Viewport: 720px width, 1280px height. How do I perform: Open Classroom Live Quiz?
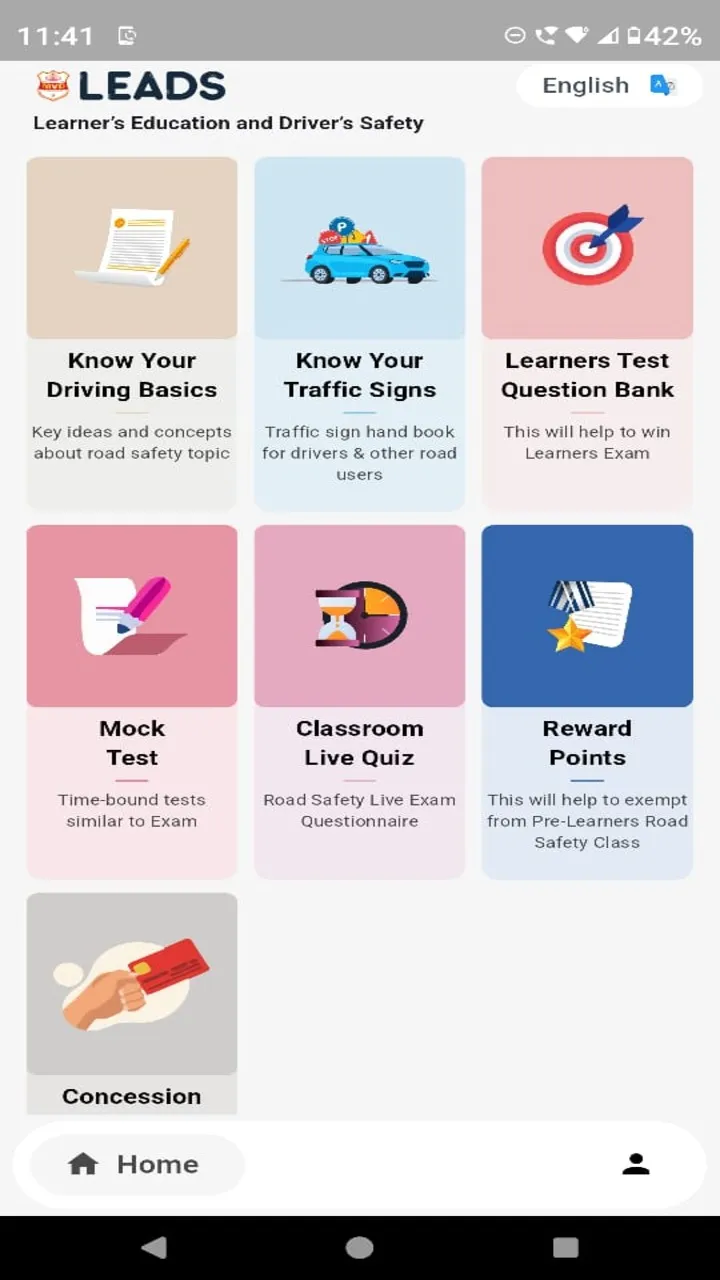[x=359, y=700]
